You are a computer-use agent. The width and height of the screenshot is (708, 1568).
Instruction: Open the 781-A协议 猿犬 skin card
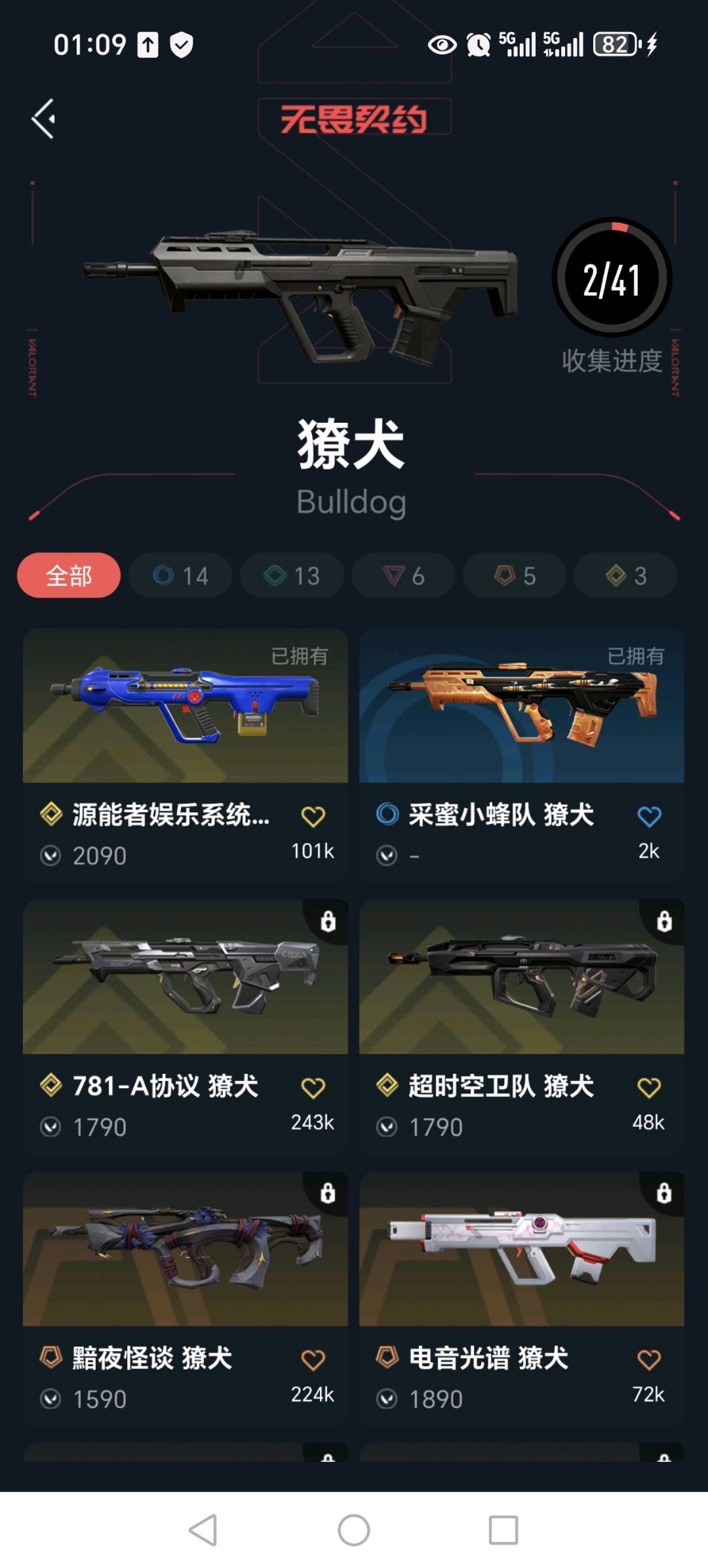(186, 978)
